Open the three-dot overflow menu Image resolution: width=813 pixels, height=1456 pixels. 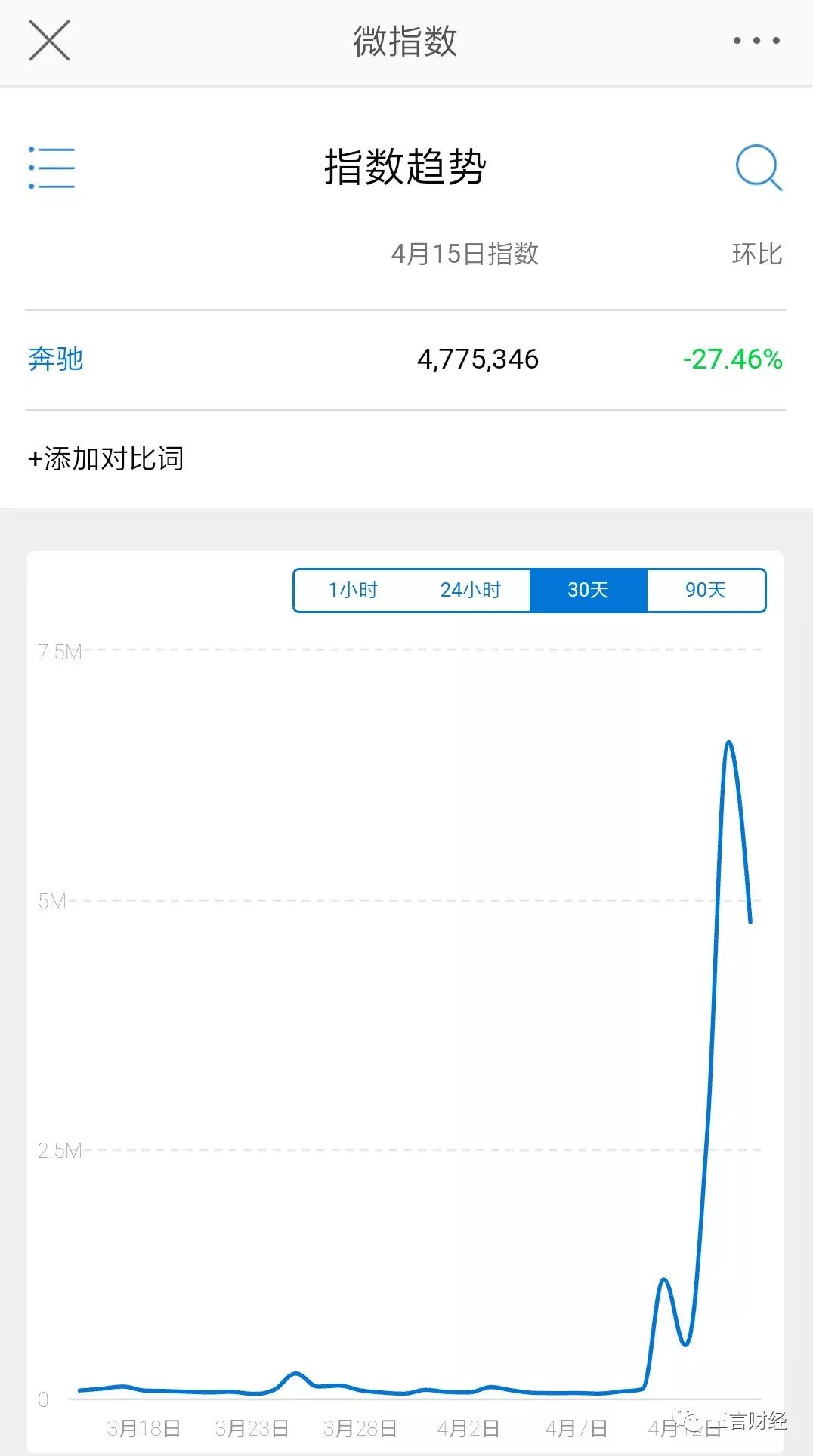[756, 41]
